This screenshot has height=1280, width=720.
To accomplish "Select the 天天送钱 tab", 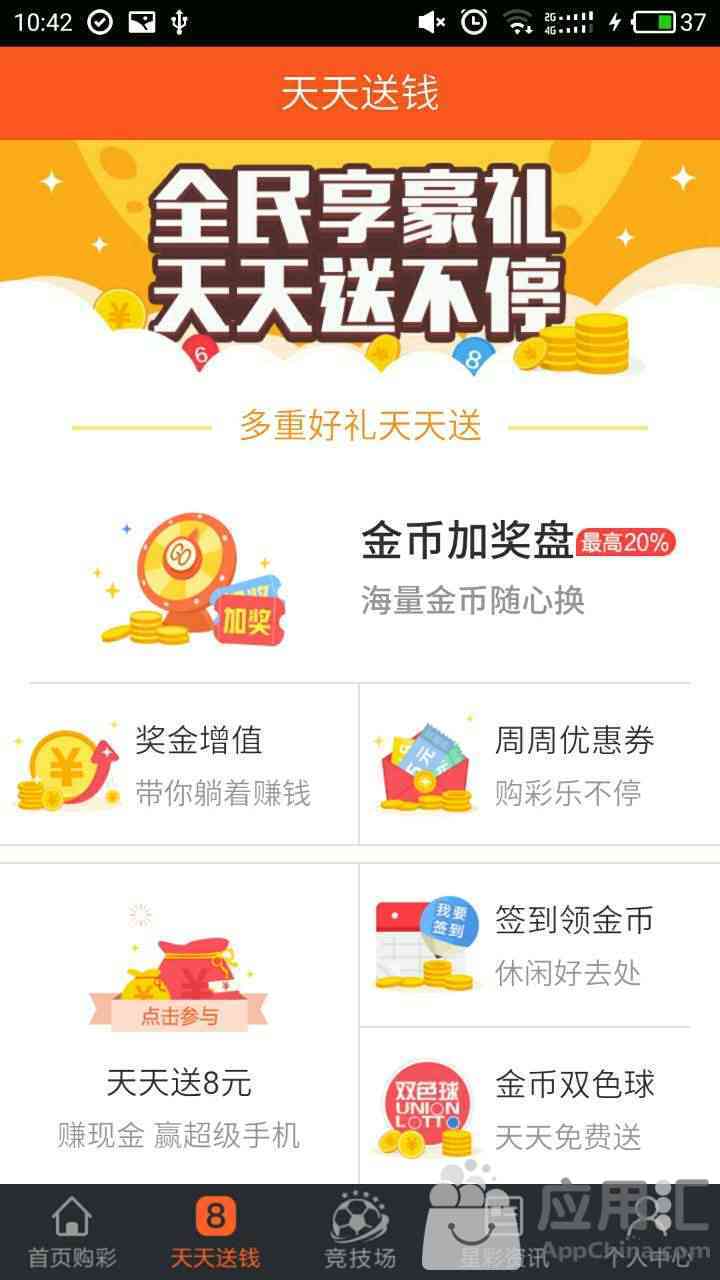I will click(x=215, y=1232).
